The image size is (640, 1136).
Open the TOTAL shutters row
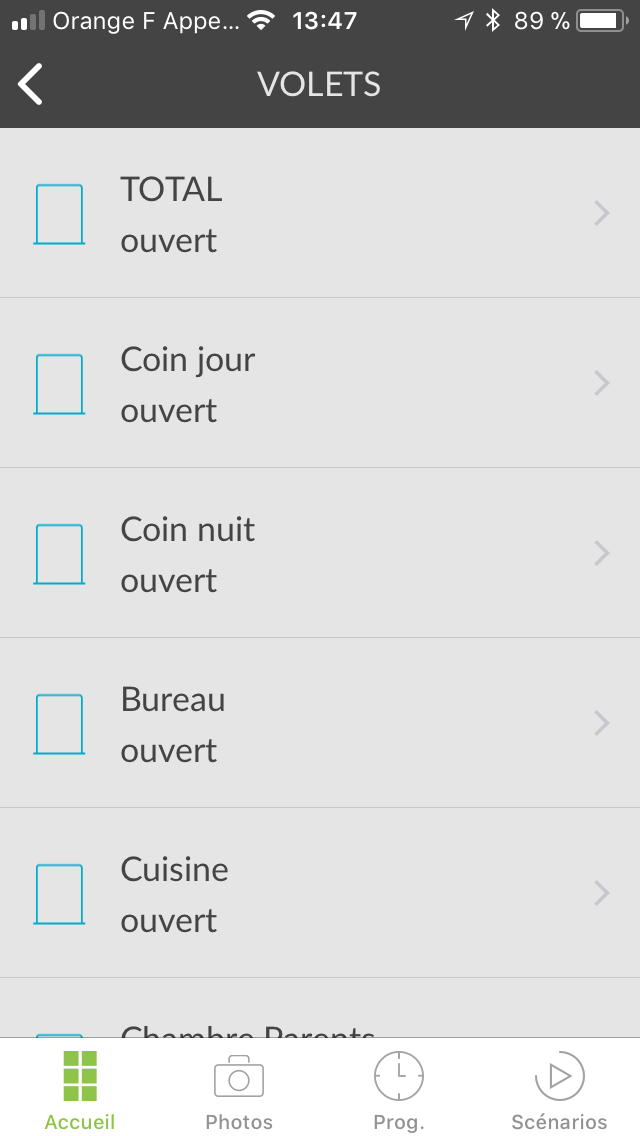tap(320, 213)
